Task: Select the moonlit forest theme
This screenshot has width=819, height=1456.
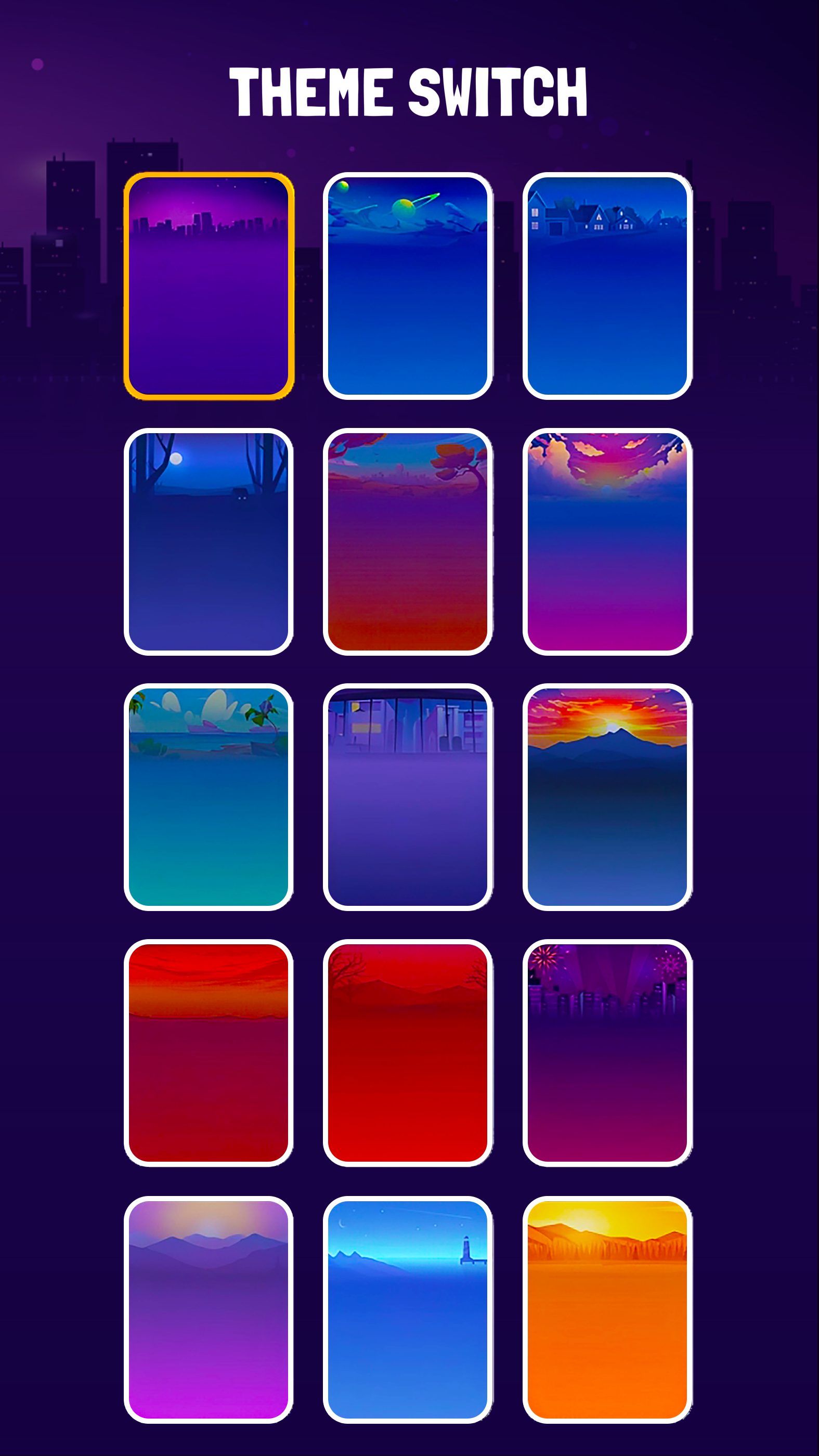Action: coord(209,541)
